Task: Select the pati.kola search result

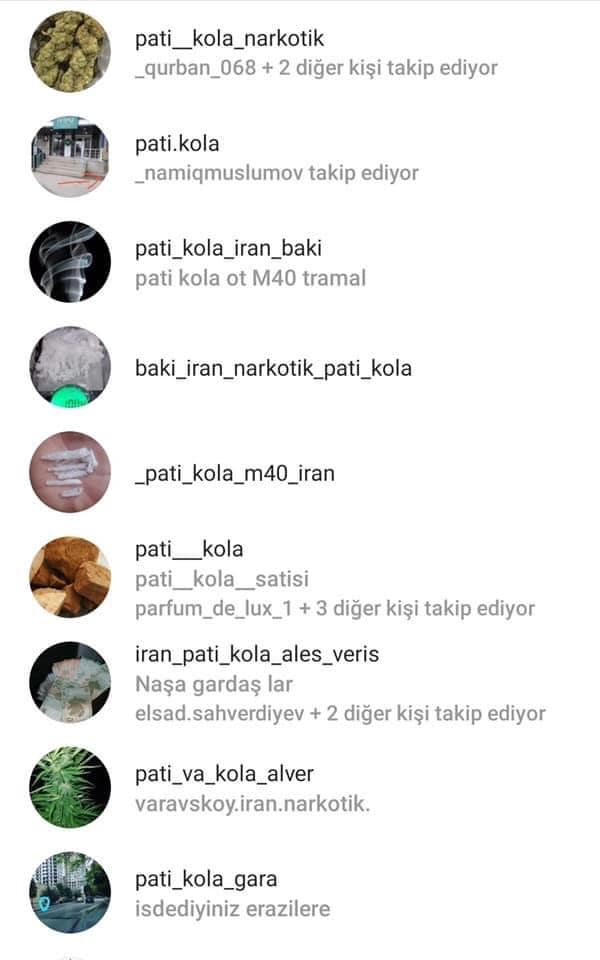Action: 300,157
